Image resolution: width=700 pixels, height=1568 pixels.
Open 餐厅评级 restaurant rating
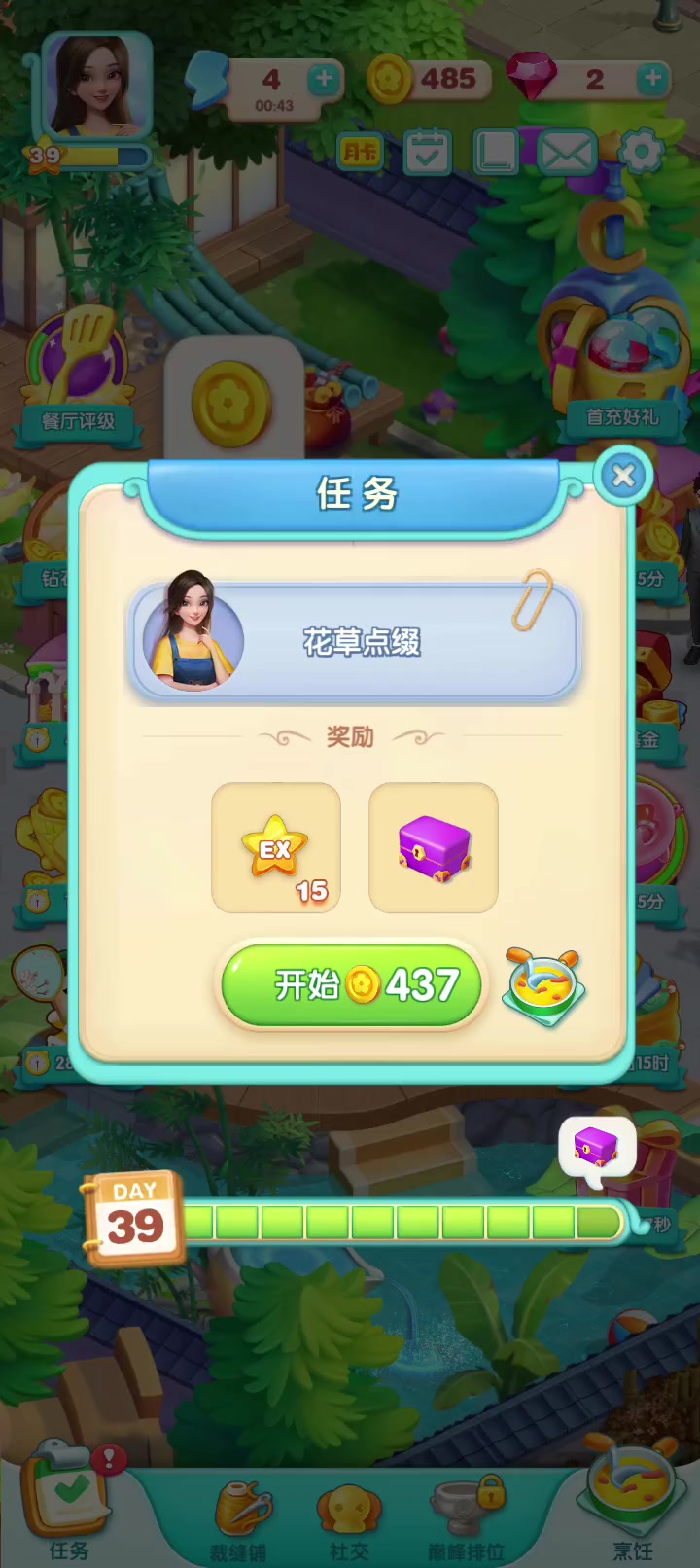[x=78, y=374]
